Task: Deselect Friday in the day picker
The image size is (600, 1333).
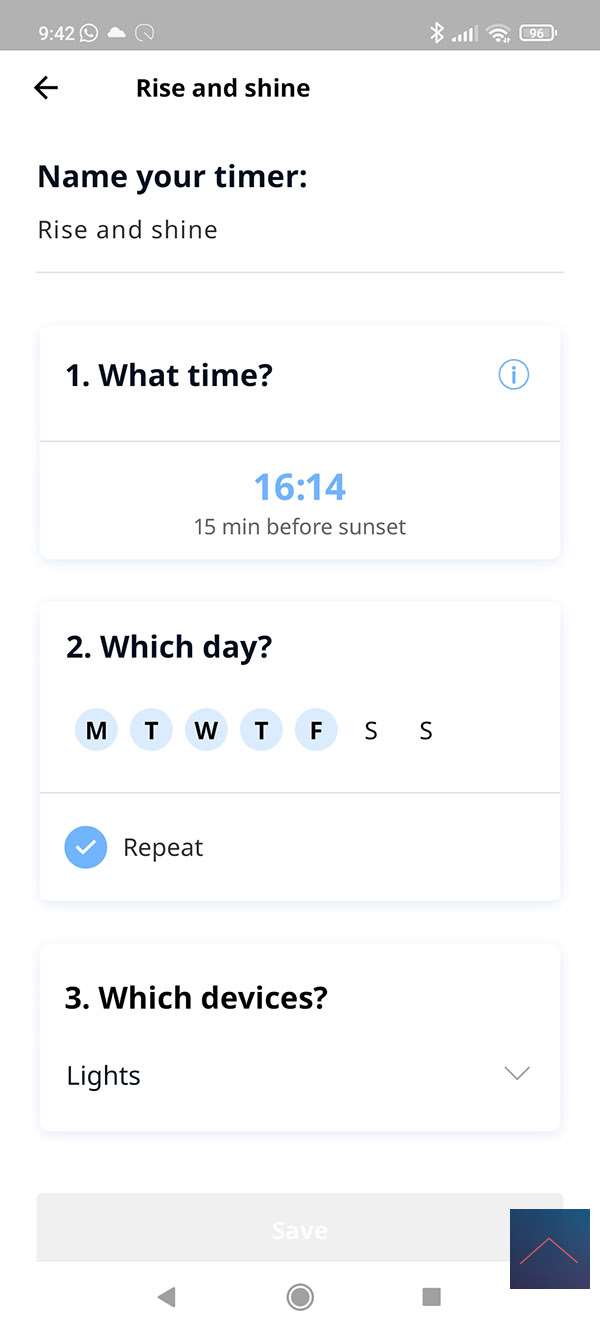Action: [316, 731]
